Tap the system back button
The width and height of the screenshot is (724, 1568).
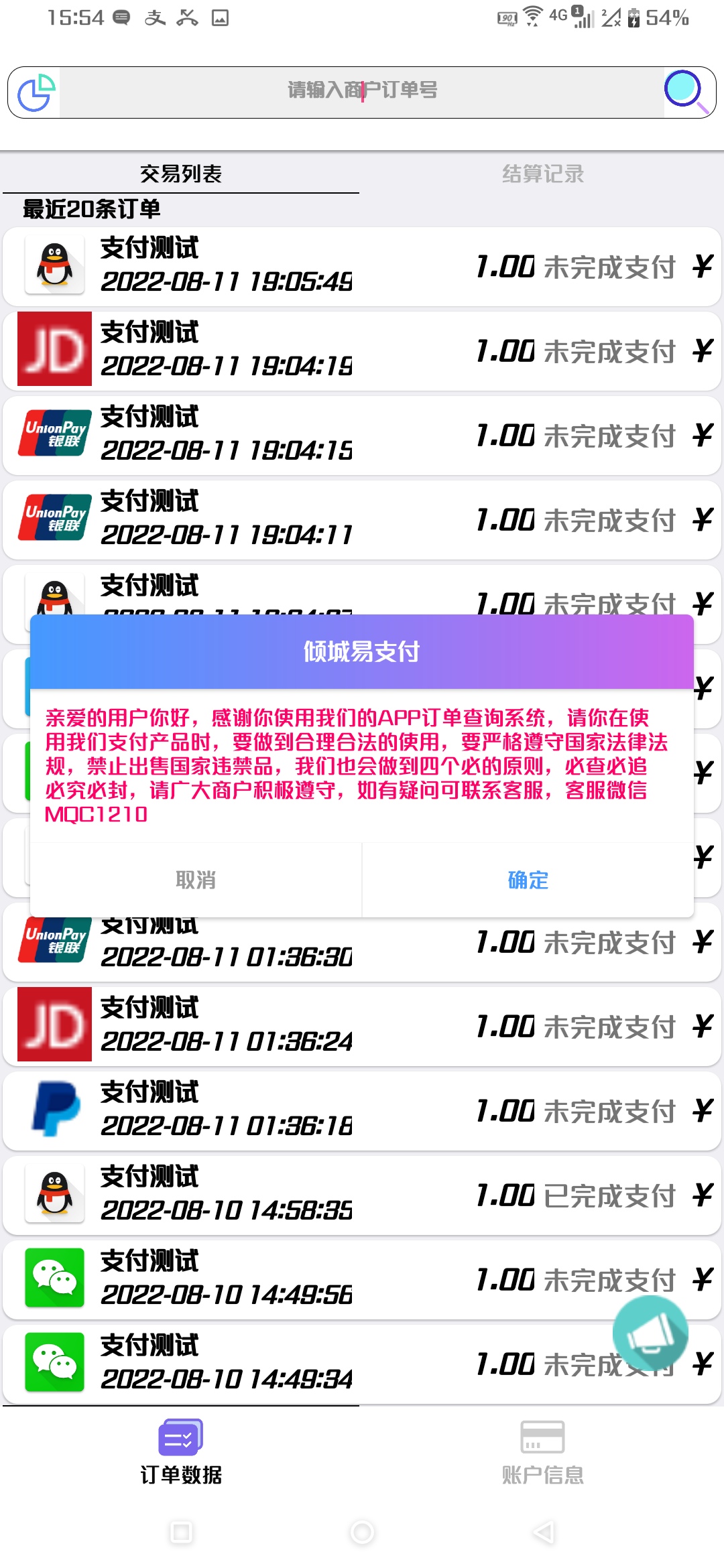tap(544, 1532)
